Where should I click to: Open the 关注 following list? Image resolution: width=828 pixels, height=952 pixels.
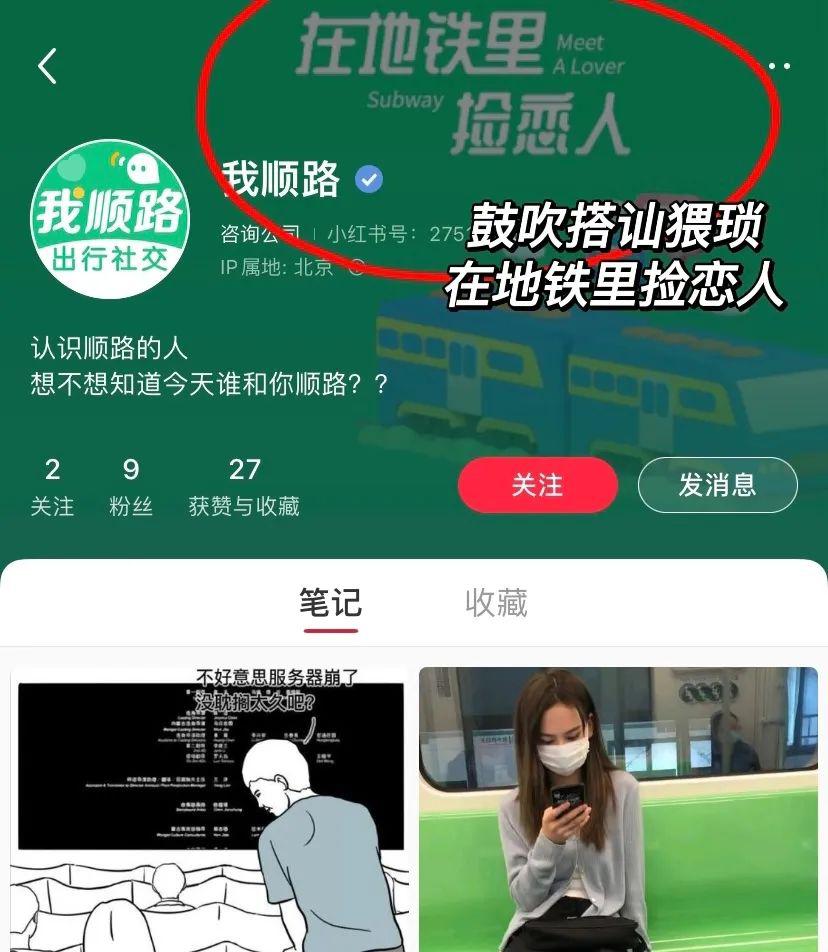(x=52, y=487)
